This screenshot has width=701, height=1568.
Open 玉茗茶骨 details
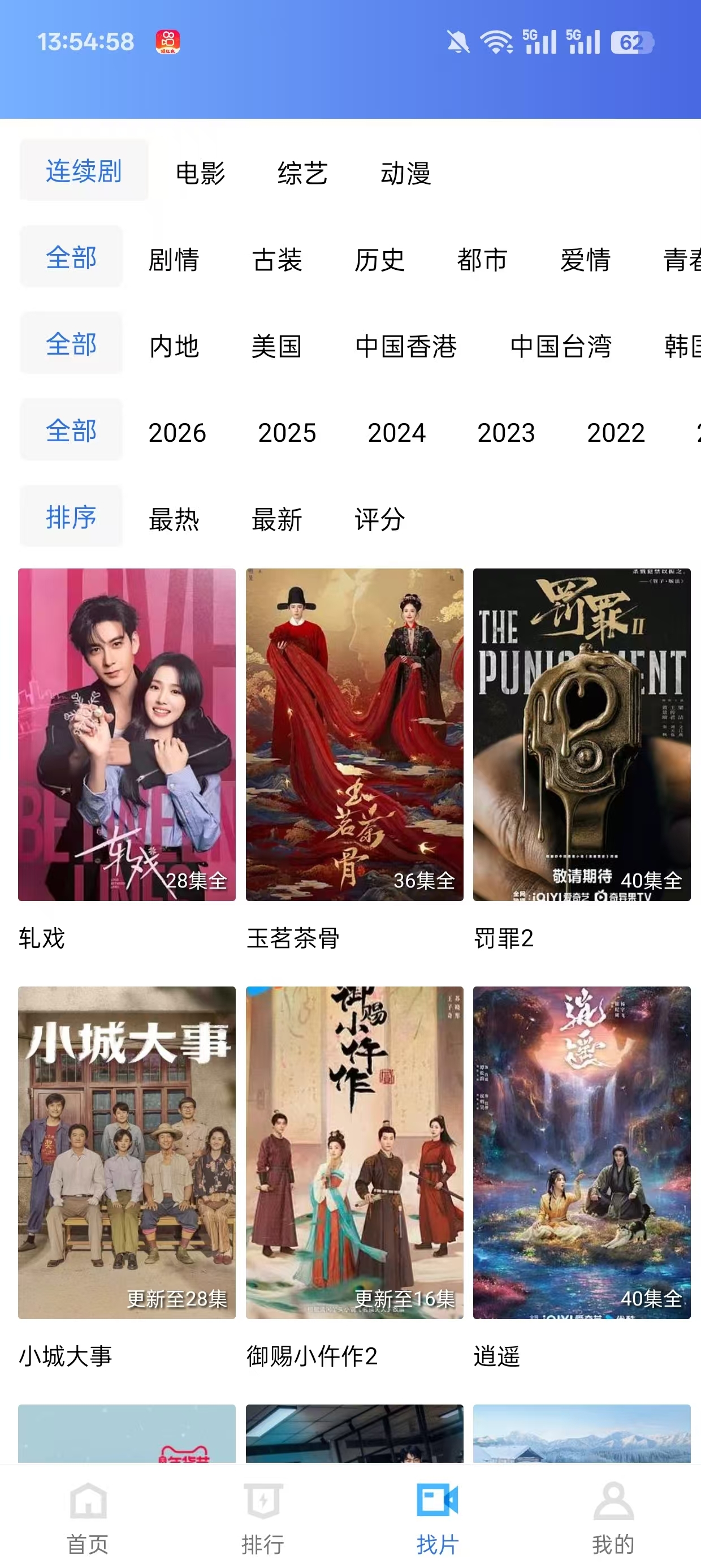354,734
